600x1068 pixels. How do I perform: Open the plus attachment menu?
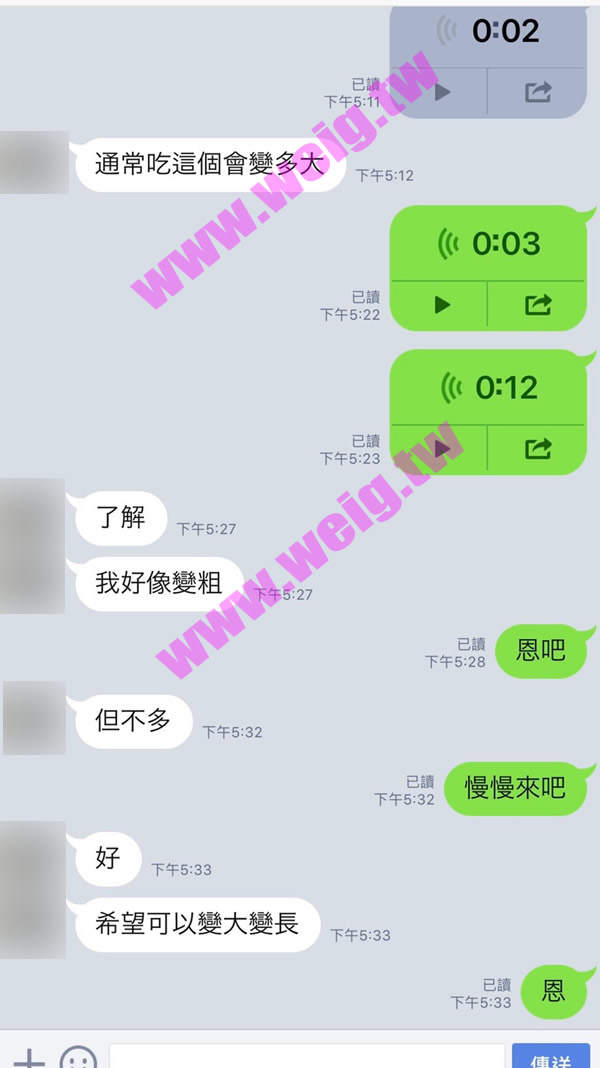tap(29, 1058)
